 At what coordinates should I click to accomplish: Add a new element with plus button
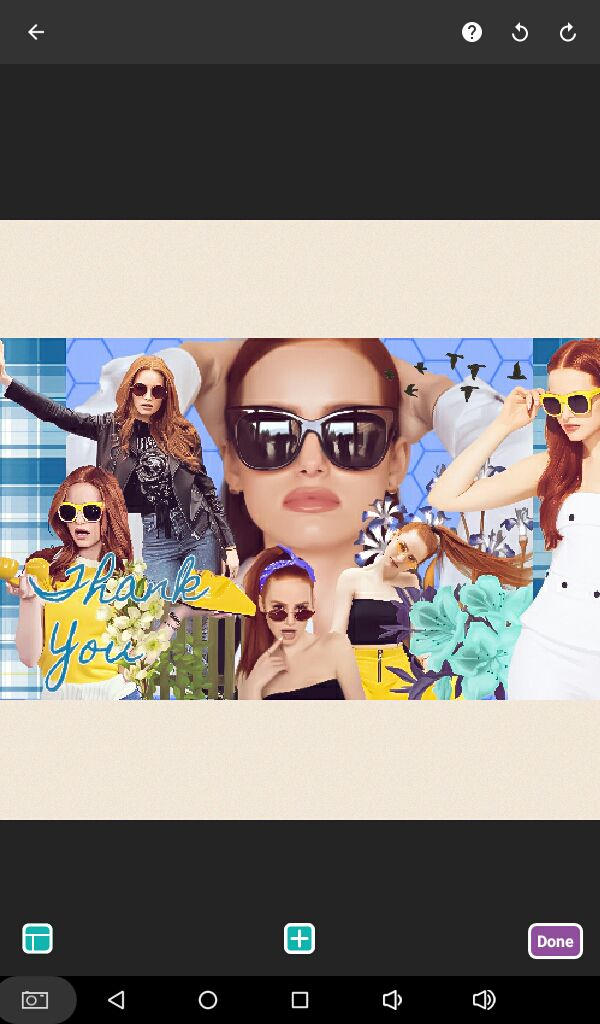299,939
